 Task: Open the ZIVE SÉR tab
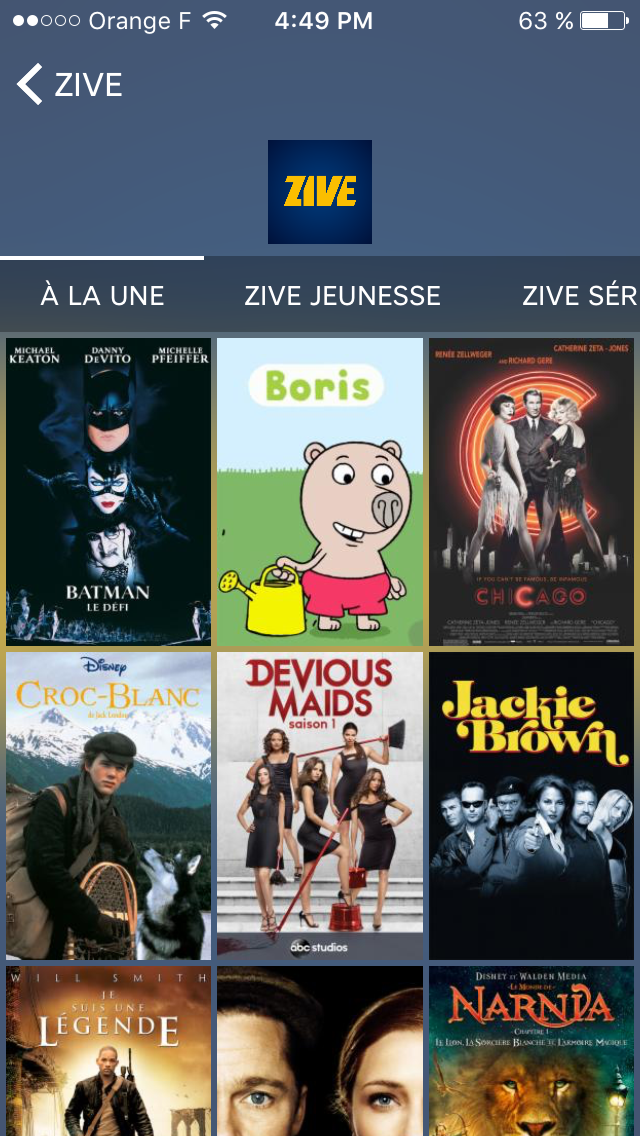(x=578, y=296)
